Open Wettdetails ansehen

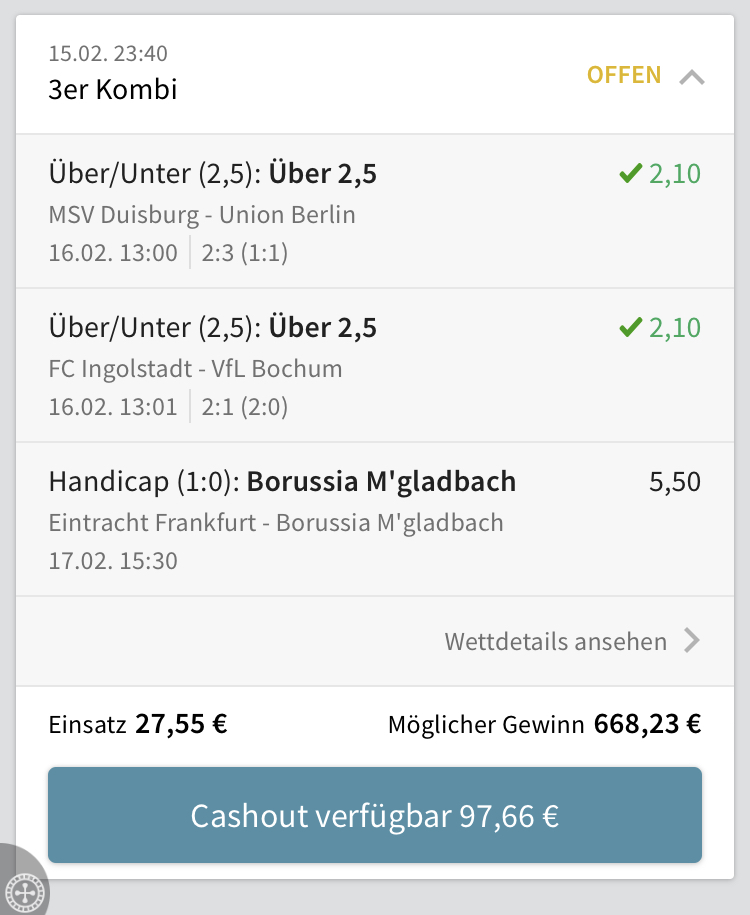[x=571, y=641]
